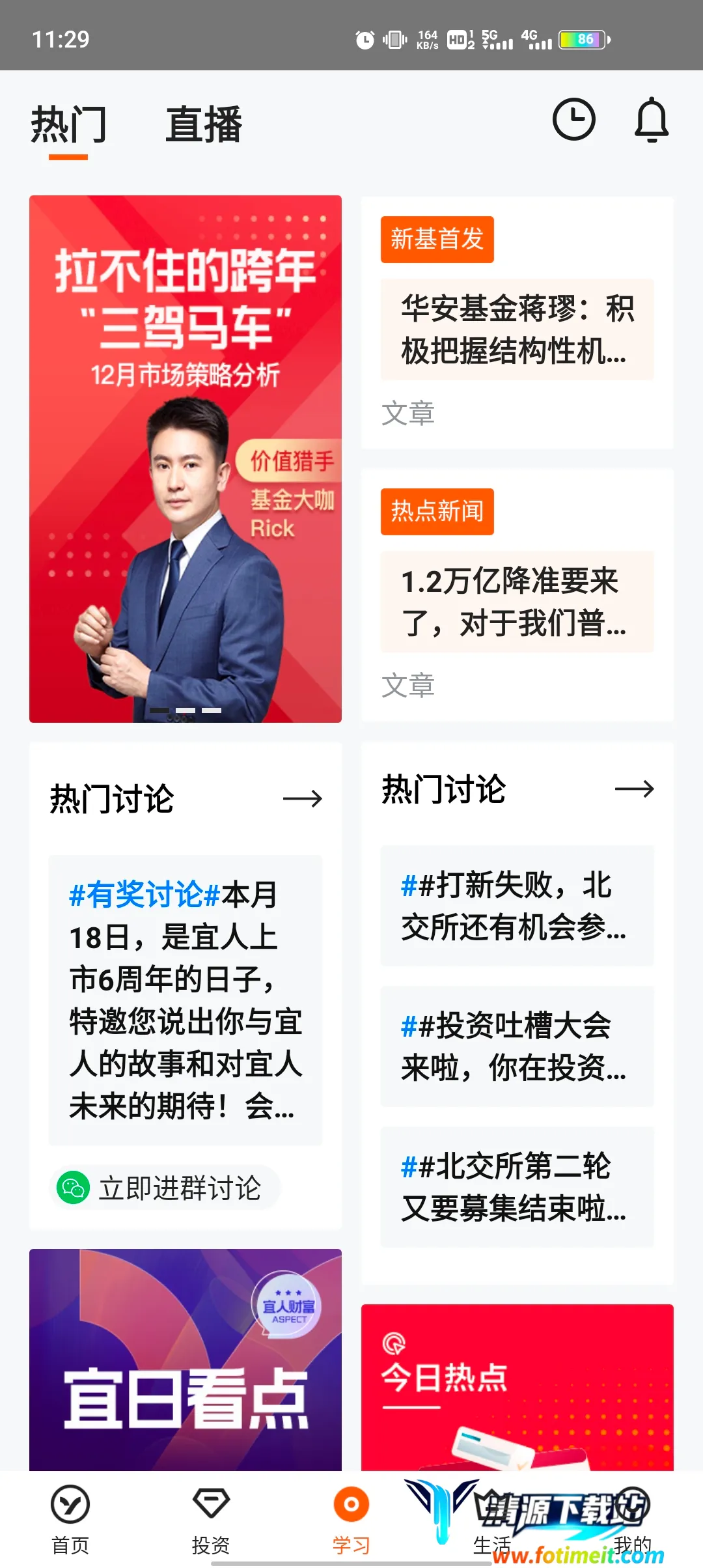
Task: Open the 拉不住的跨年三驾马车 banner
Action: click(x=186, y=458)
